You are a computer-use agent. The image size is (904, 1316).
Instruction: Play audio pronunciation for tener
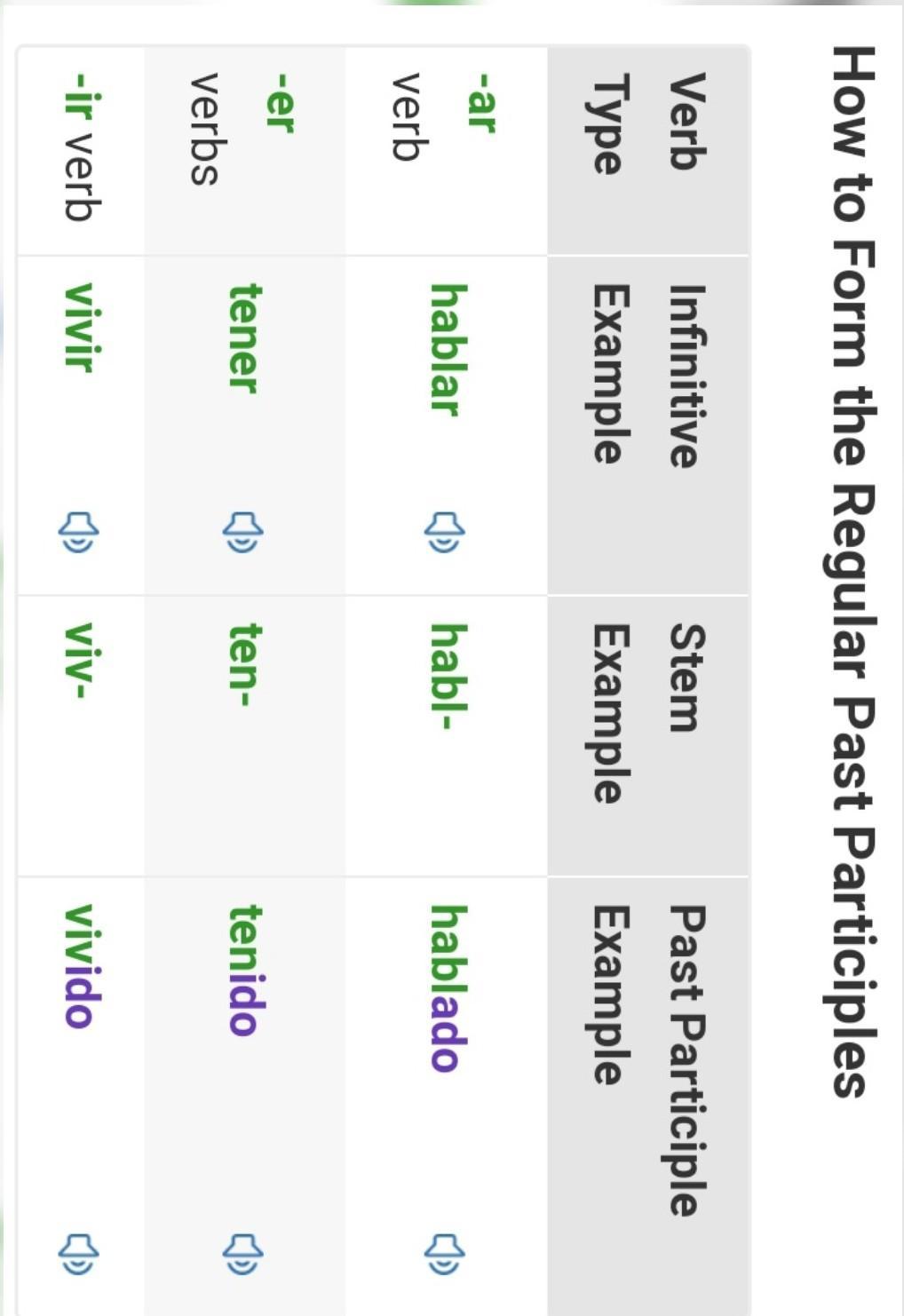(x=242, y=531)
